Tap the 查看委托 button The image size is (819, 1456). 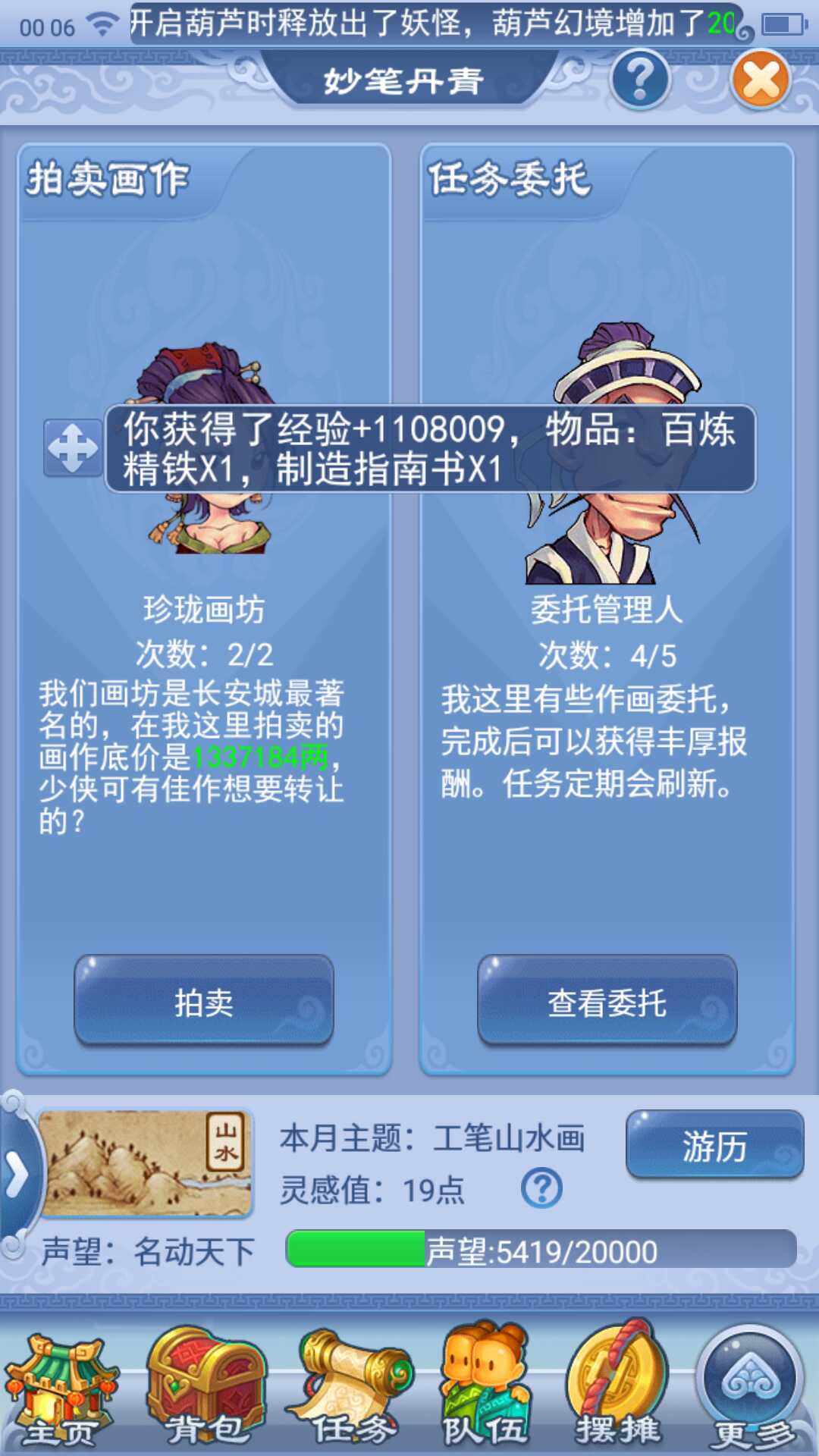[x=607, y=1002]
